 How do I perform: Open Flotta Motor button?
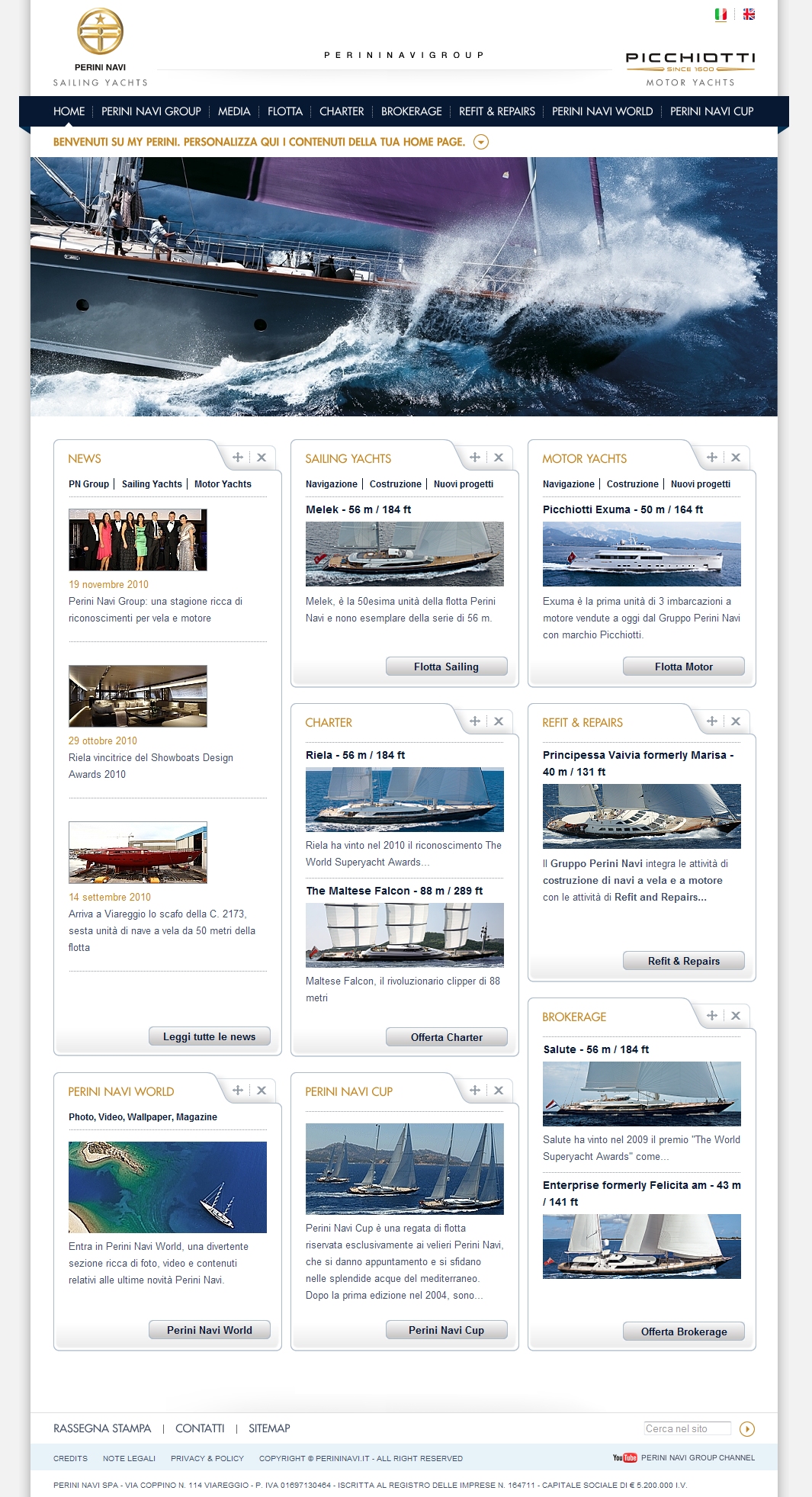(x=683, y=667)
